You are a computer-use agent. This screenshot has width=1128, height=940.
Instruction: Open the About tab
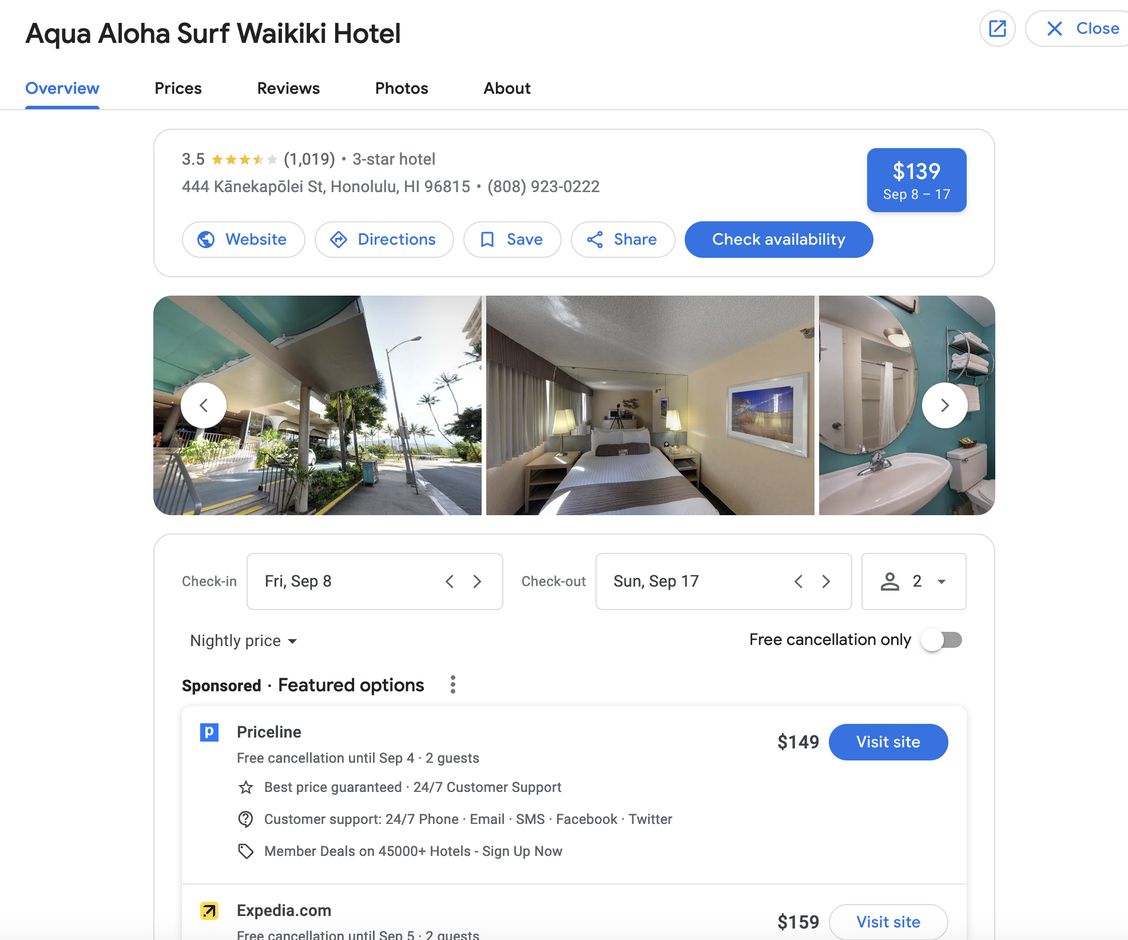tap(507, 88)
